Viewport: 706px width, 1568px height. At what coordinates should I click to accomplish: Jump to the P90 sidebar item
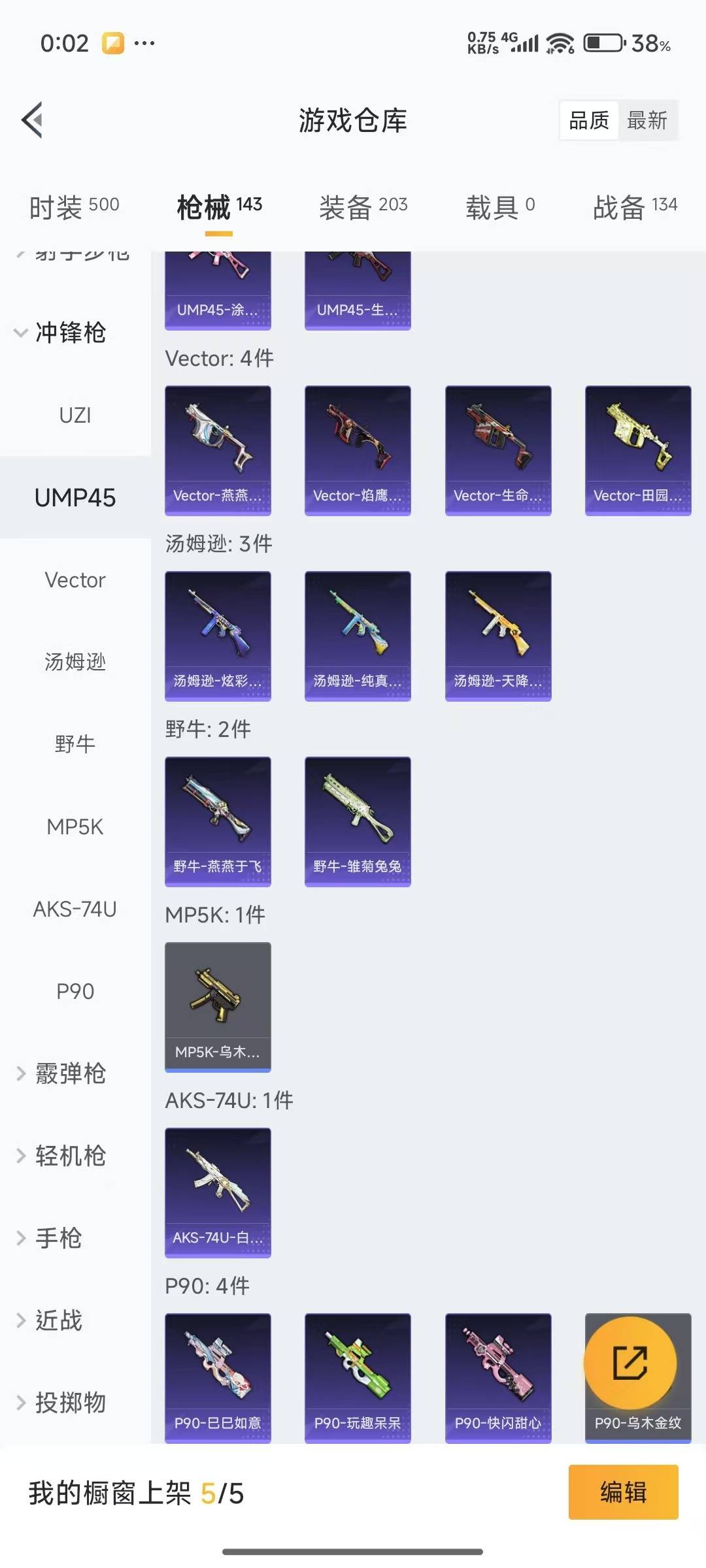point(75,992)
